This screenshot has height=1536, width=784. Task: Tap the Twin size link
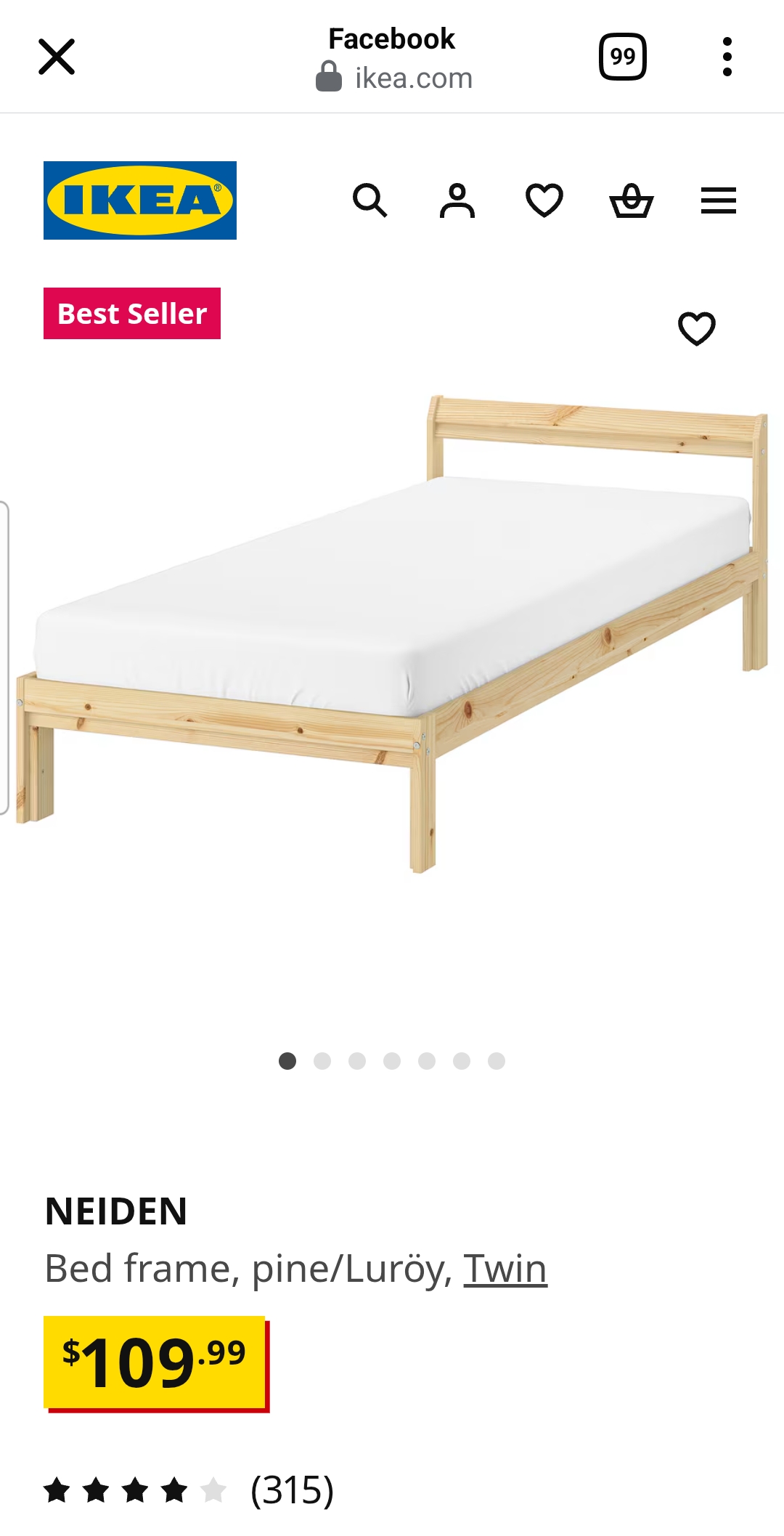(505, 1269)
